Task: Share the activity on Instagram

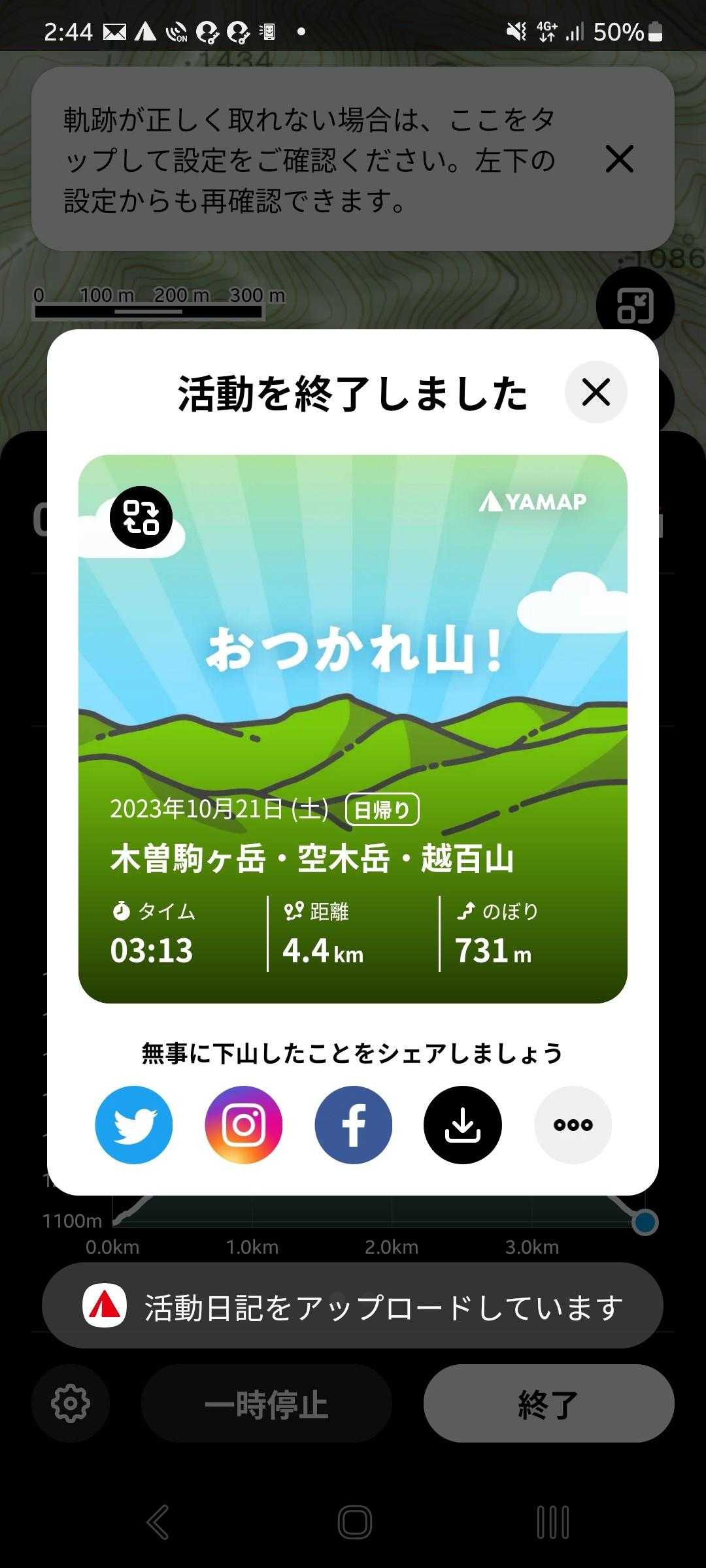Action: pyautogui.click(x=244, y=1124)
